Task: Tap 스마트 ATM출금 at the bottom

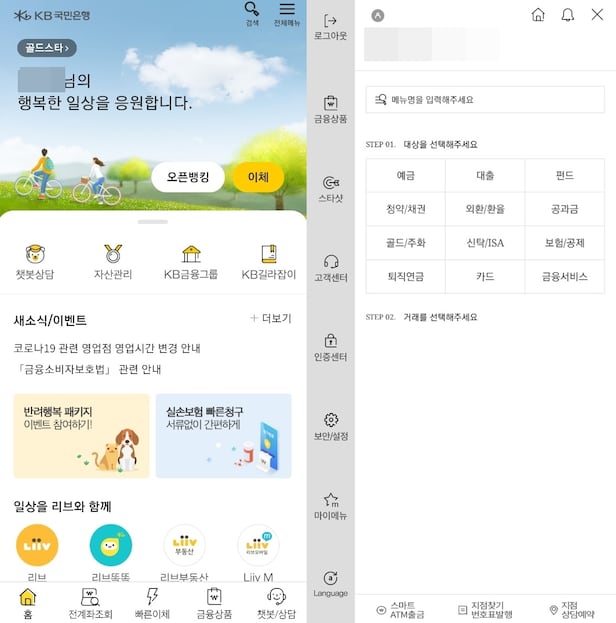Action: click(400, 609)
